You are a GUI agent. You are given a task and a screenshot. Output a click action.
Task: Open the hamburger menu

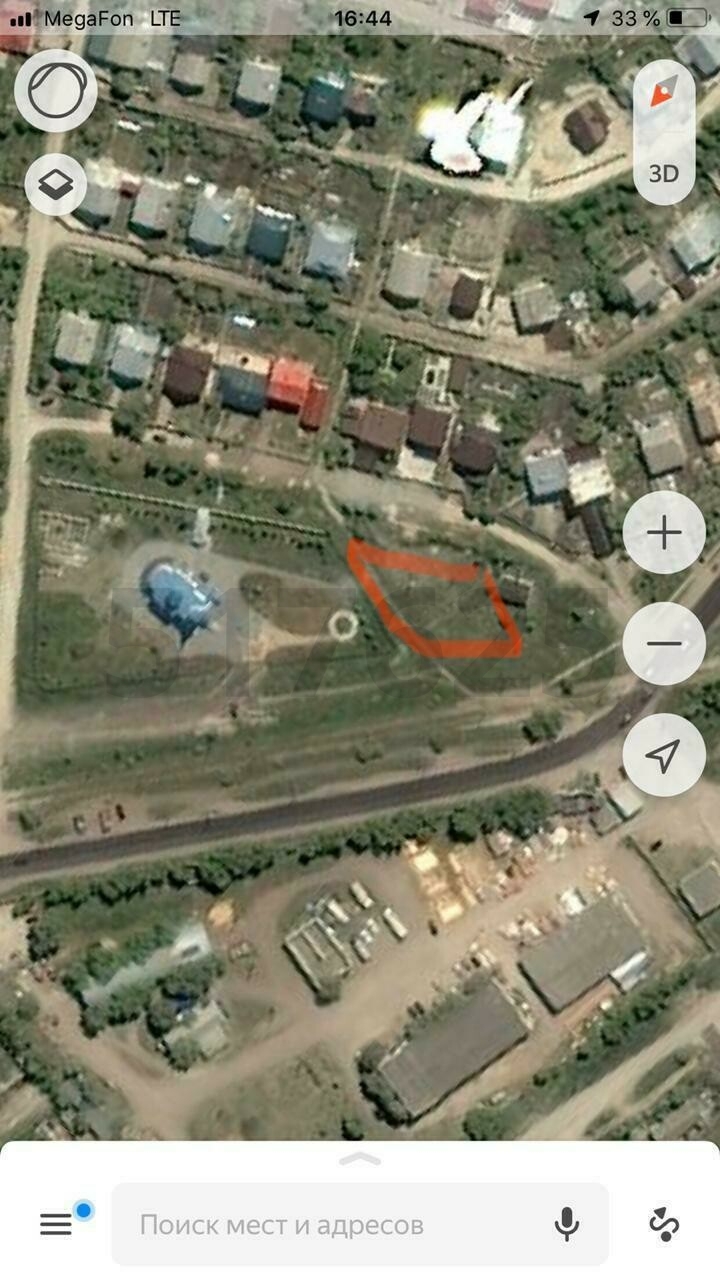click(57, 1224)
